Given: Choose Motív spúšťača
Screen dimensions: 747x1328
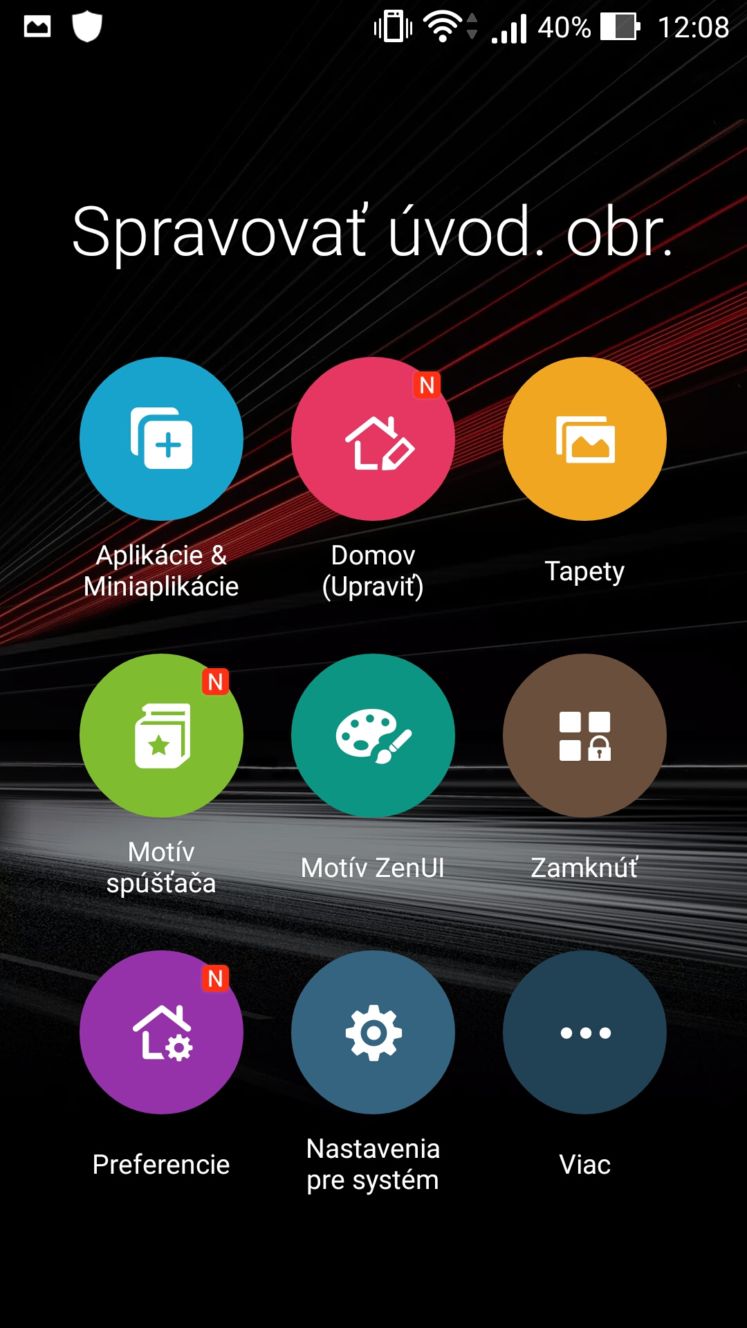Looking at the screenshot, I should tap(161, 736).
